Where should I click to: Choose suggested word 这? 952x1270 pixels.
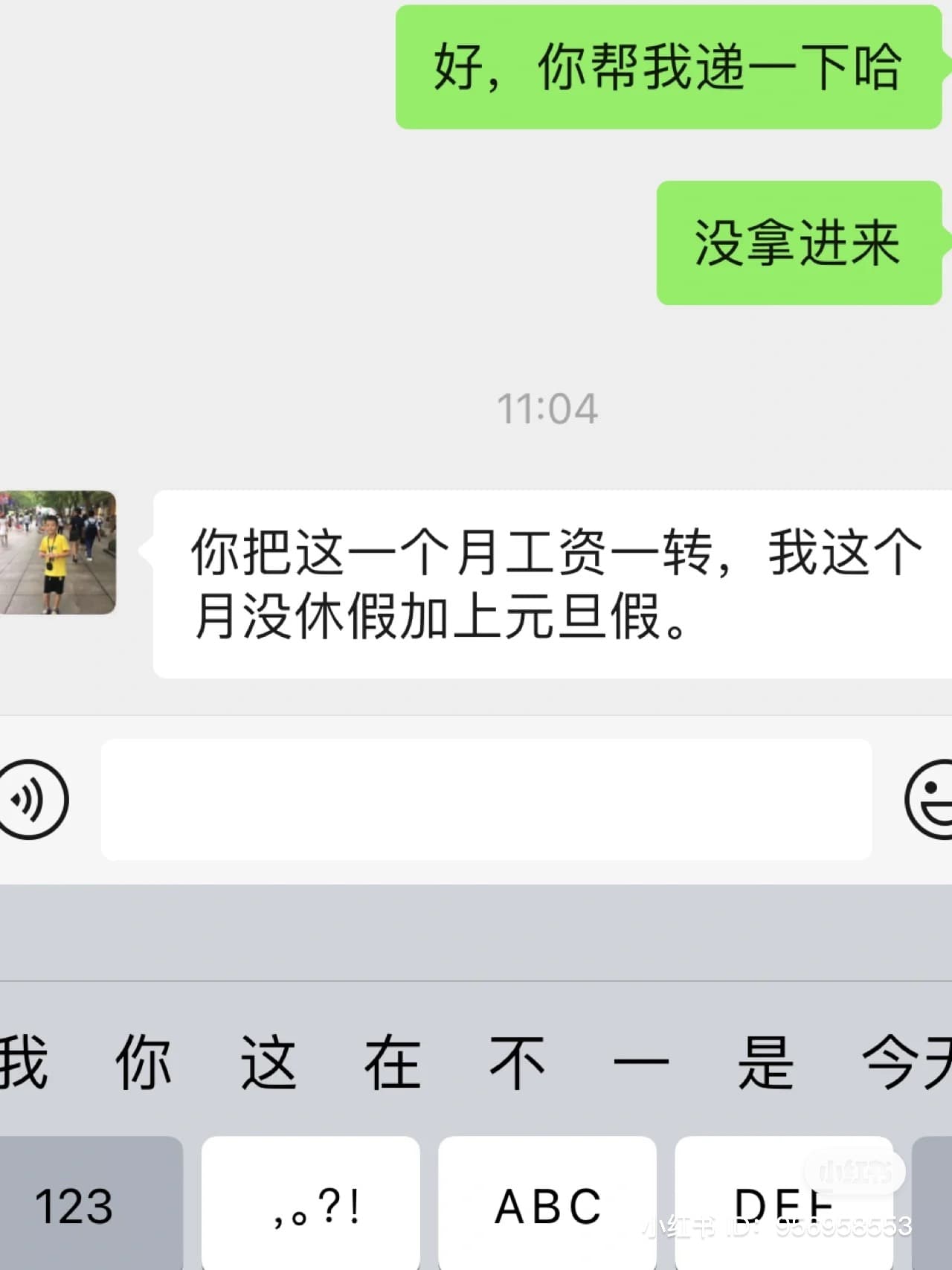(268, 1062)
